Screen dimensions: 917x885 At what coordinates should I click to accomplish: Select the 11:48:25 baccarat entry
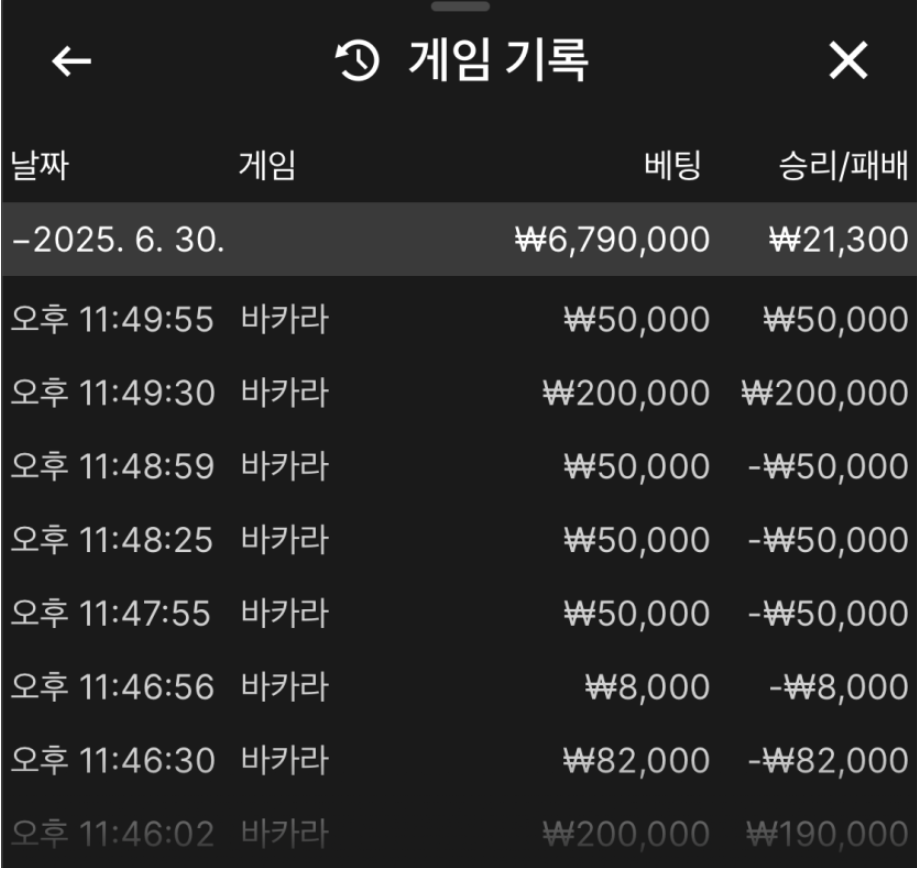[x=458, y=540]
